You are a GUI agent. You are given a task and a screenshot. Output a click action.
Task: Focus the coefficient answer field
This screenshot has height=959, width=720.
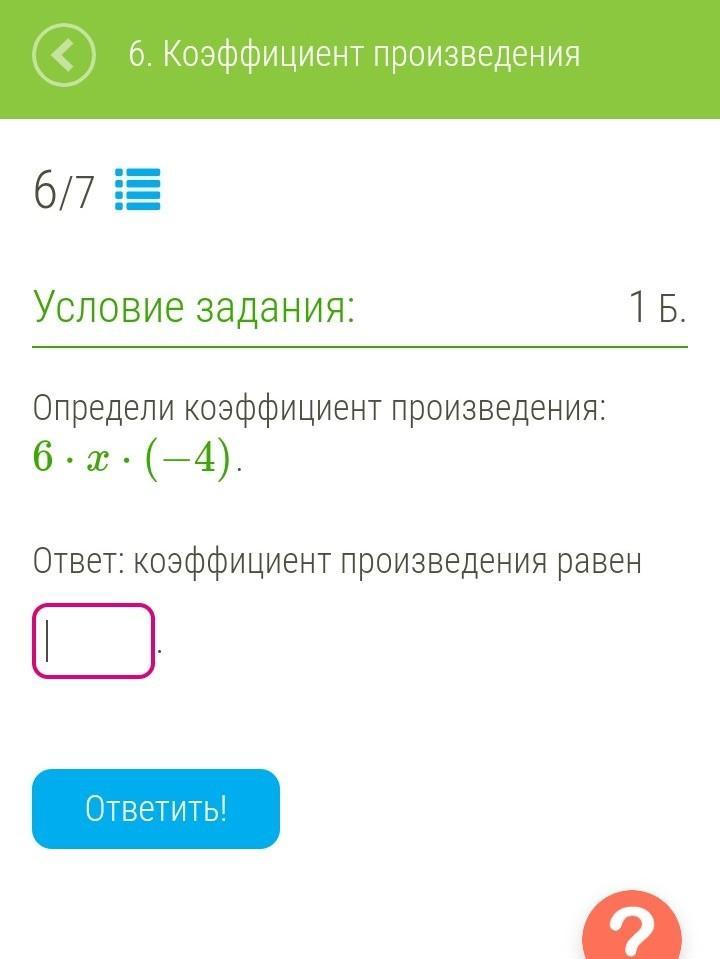(94, 641)
